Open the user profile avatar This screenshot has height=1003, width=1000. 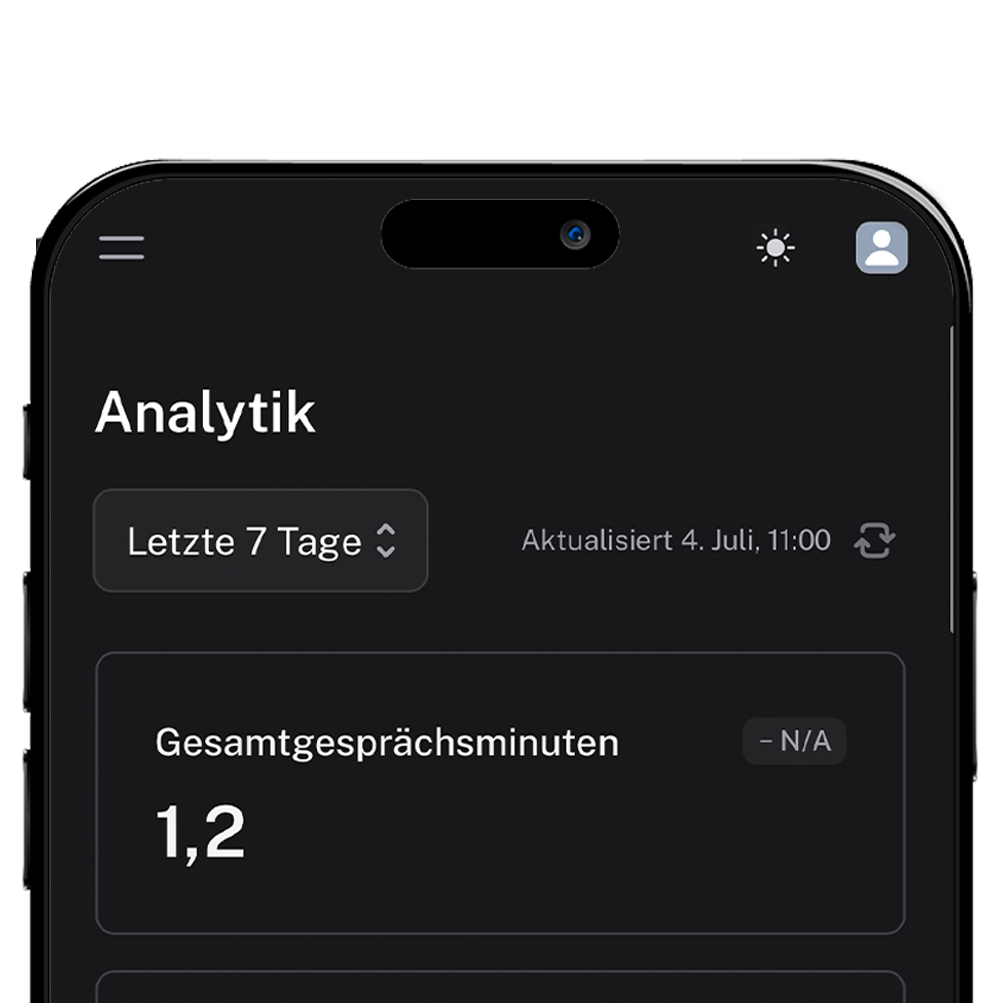pos(881,247)
